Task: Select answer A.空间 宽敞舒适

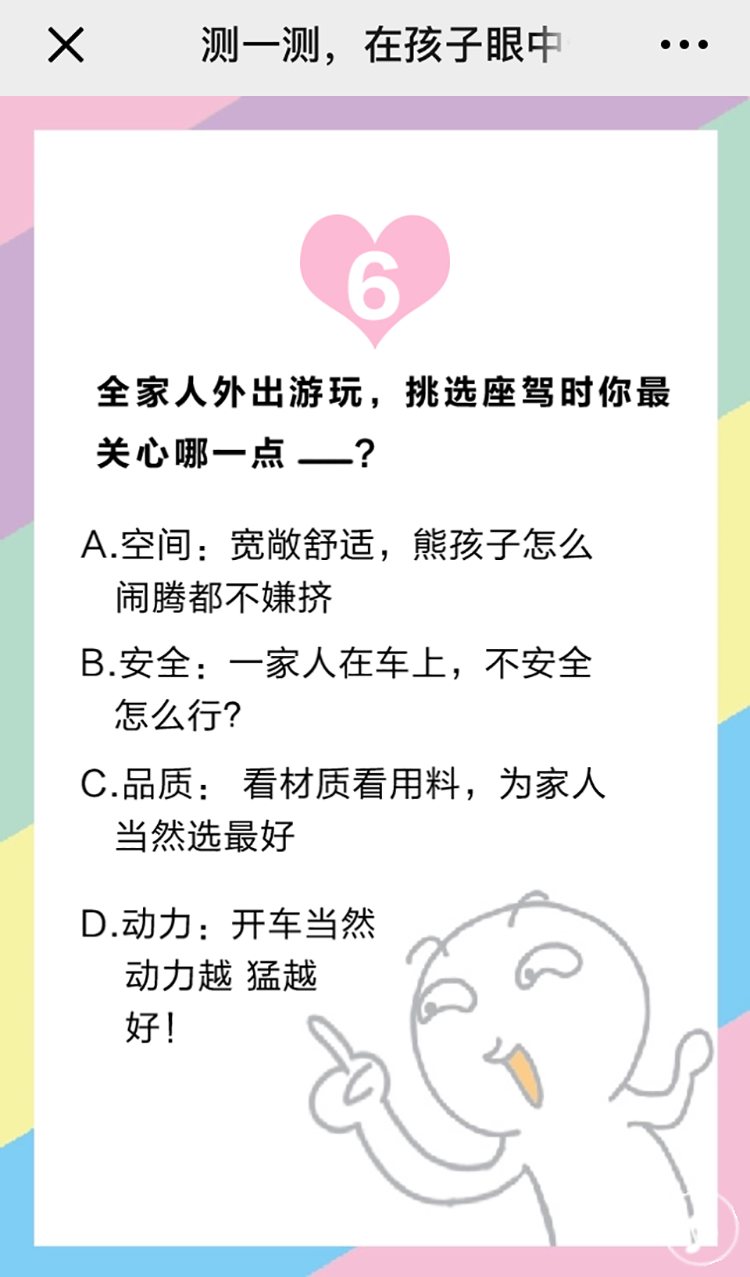Action: point(335,571)
